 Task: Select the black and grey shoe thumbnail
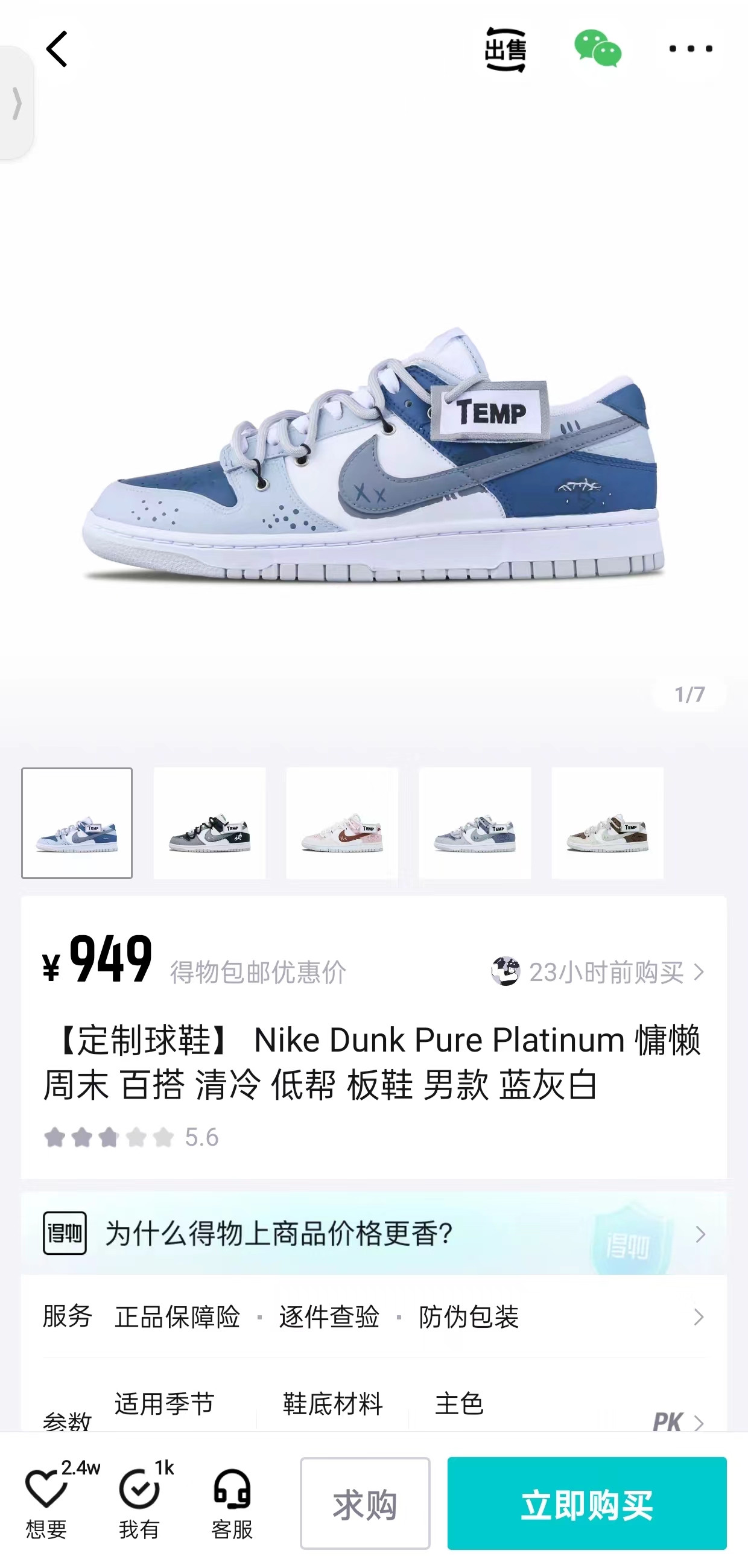point(209,823)
